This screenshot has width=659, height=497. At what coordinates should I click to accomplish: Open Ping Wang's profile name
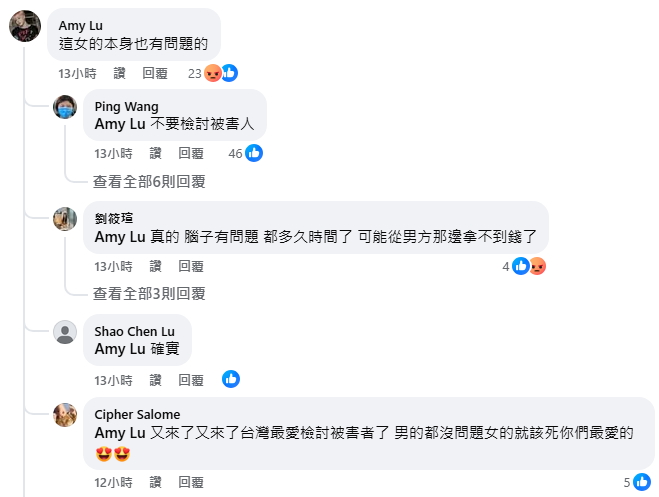point(126,107)
